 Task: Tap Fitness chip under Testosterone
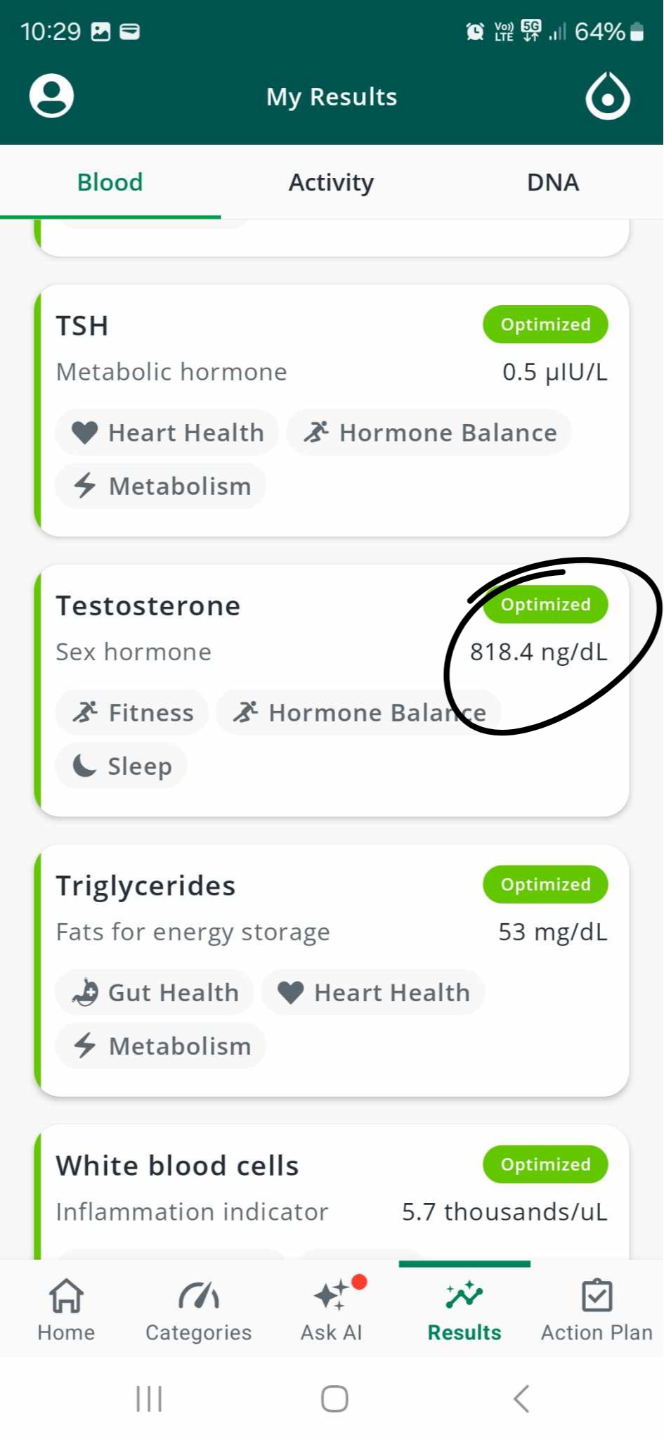click(132, 713)
